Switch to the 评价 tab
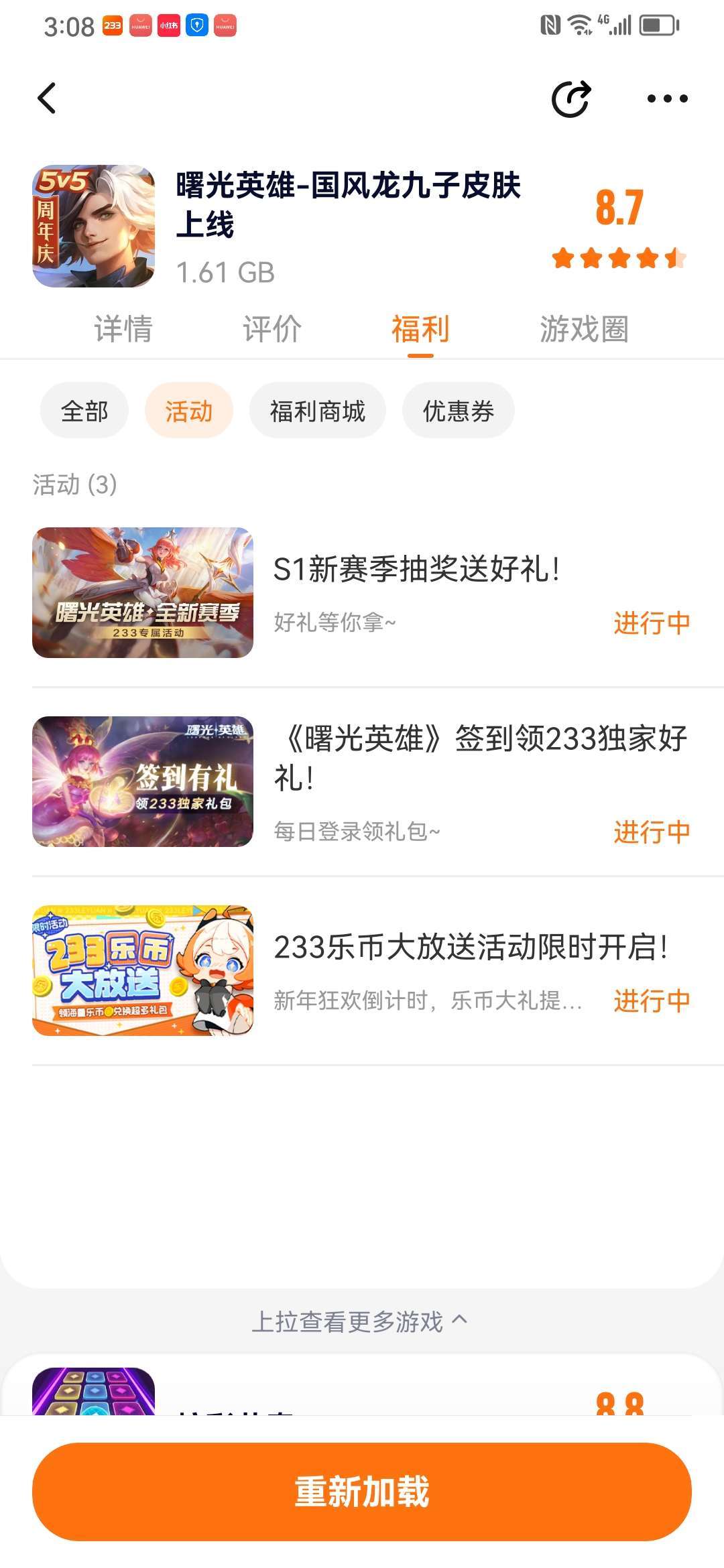Image resolution: width=724 pixels, height=1568 pixels. tap(272, 329)
